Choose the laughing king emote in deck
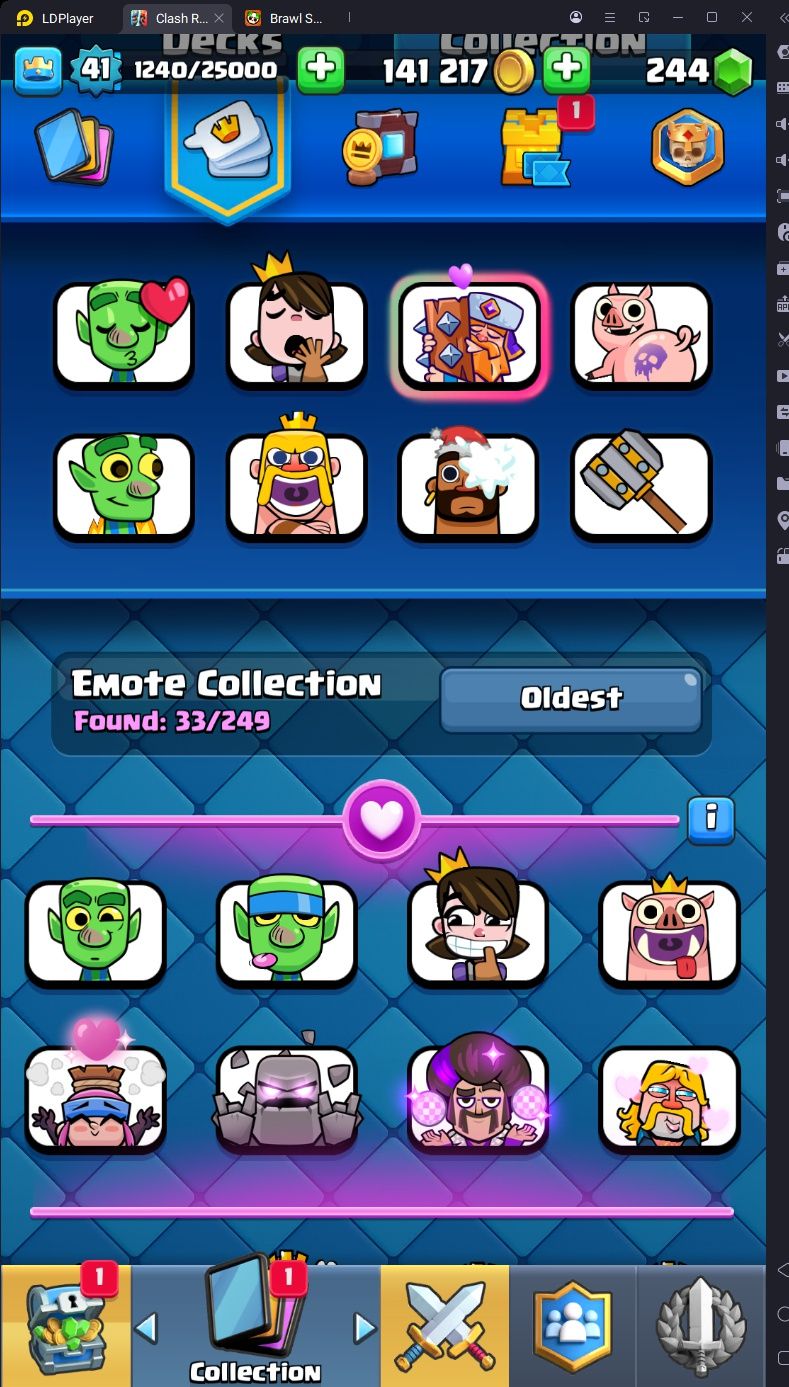The width and height of the screenshot is (789, 1387). click(x=296, y=486)
